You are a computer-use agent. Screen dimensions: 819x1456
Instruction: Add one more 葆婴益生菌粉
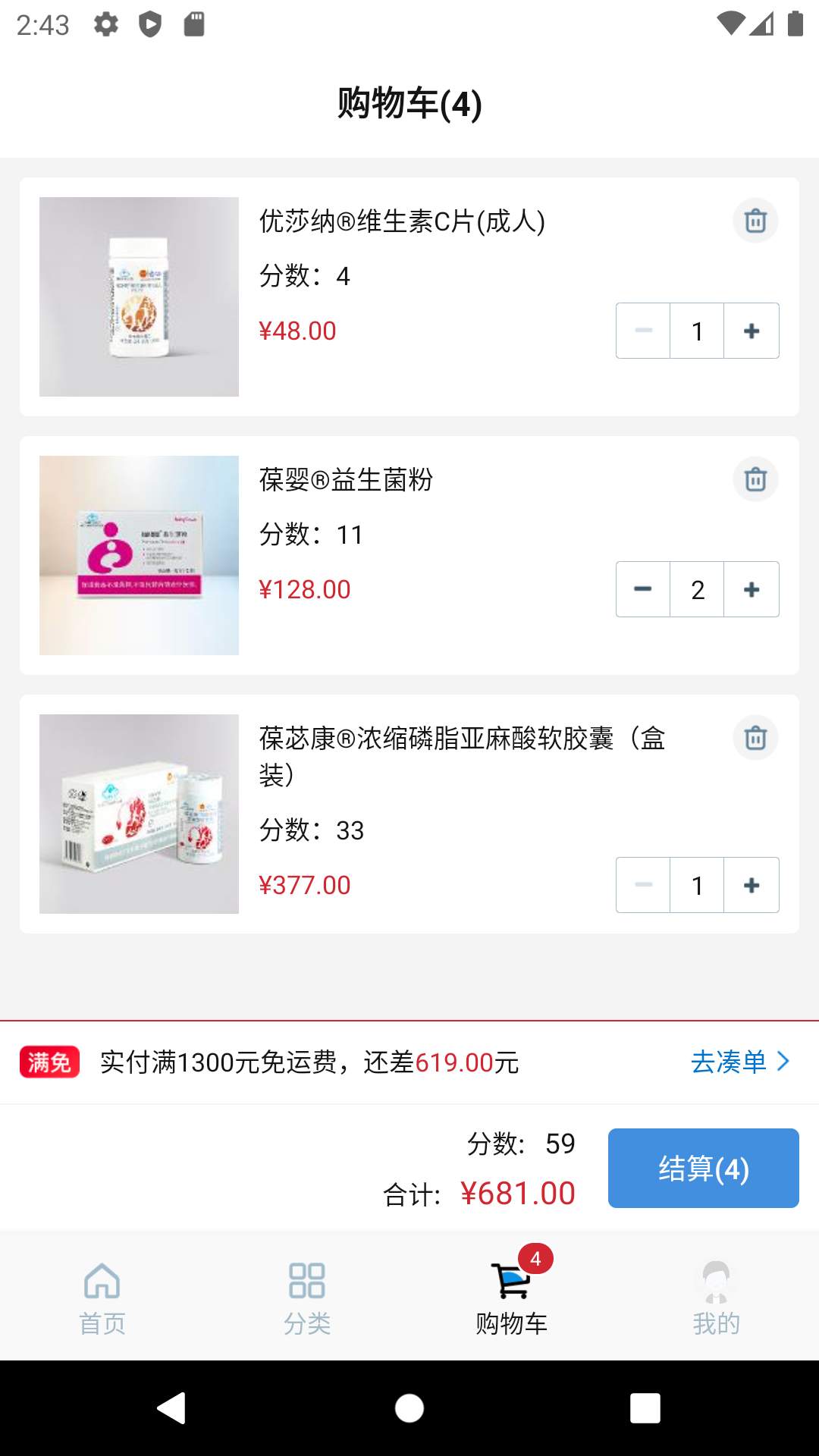pyautogui.click(x=752, y=589)
